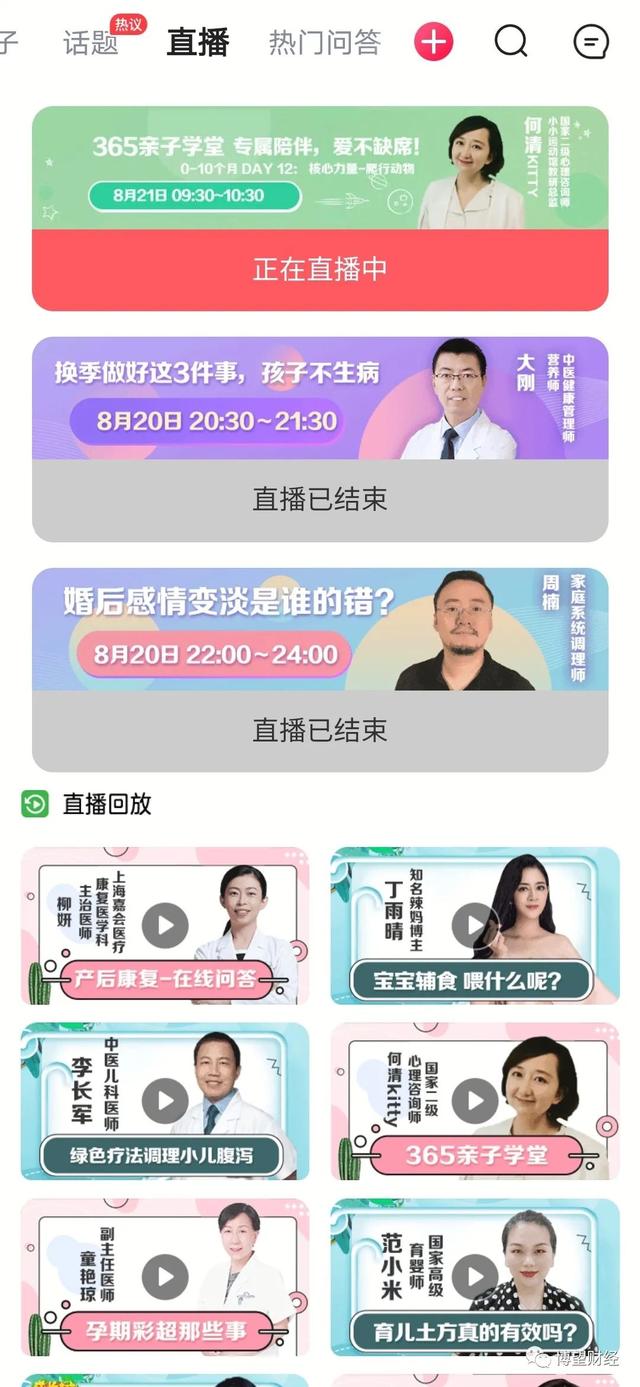The image size is (640, 1387).
Task: Open the search magnifier icon
Action: pos(511,41)
